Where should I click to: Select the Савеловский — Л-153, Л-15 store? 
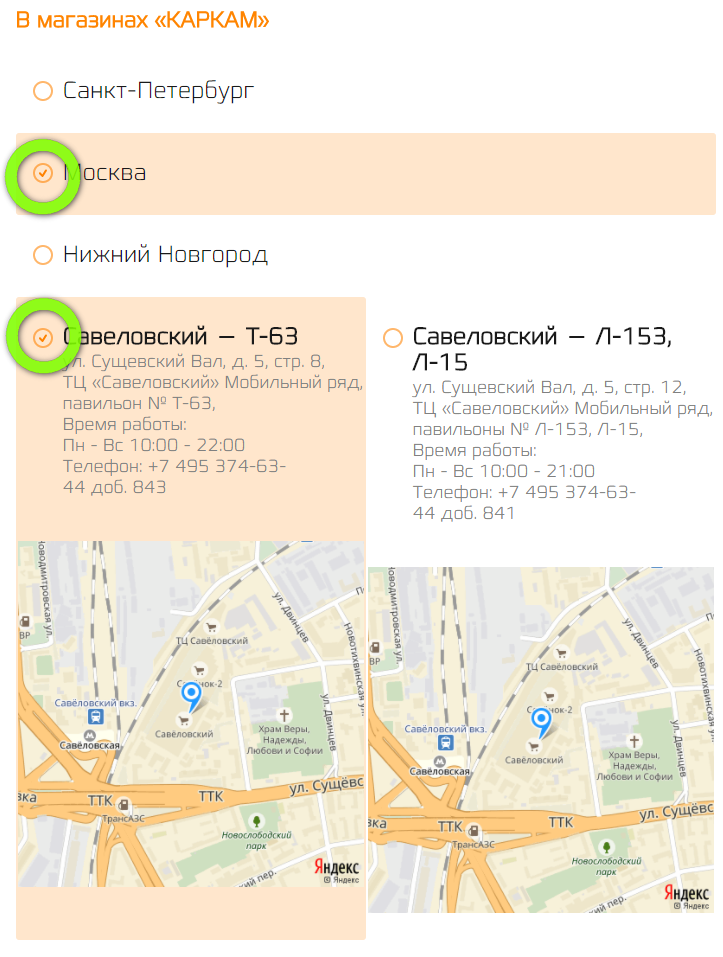point(392,338)
